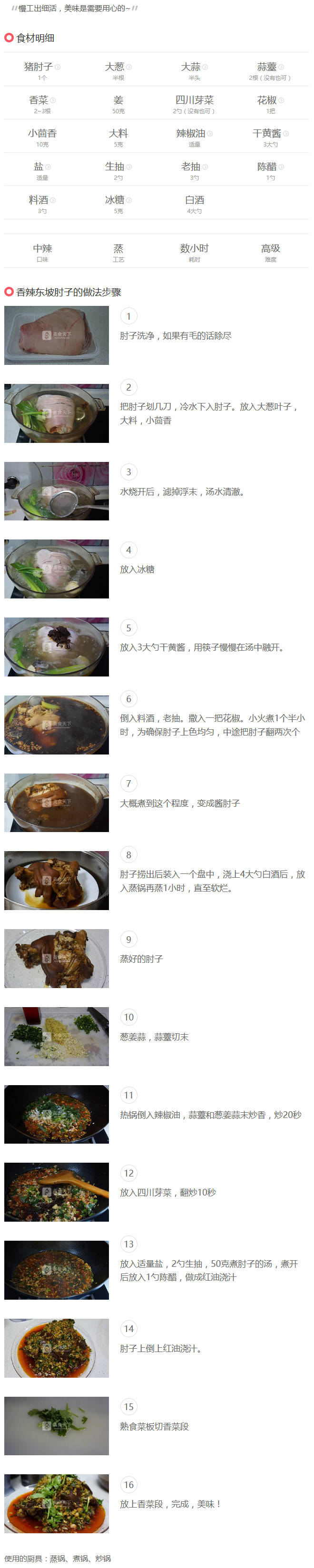View the step 8 photo of the steaming knuckle
The image size is (314, 1568).
(x=57, y=881)
